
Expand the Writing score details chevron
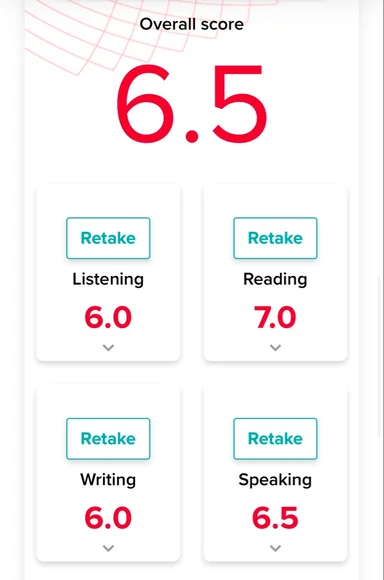[108, 548]
